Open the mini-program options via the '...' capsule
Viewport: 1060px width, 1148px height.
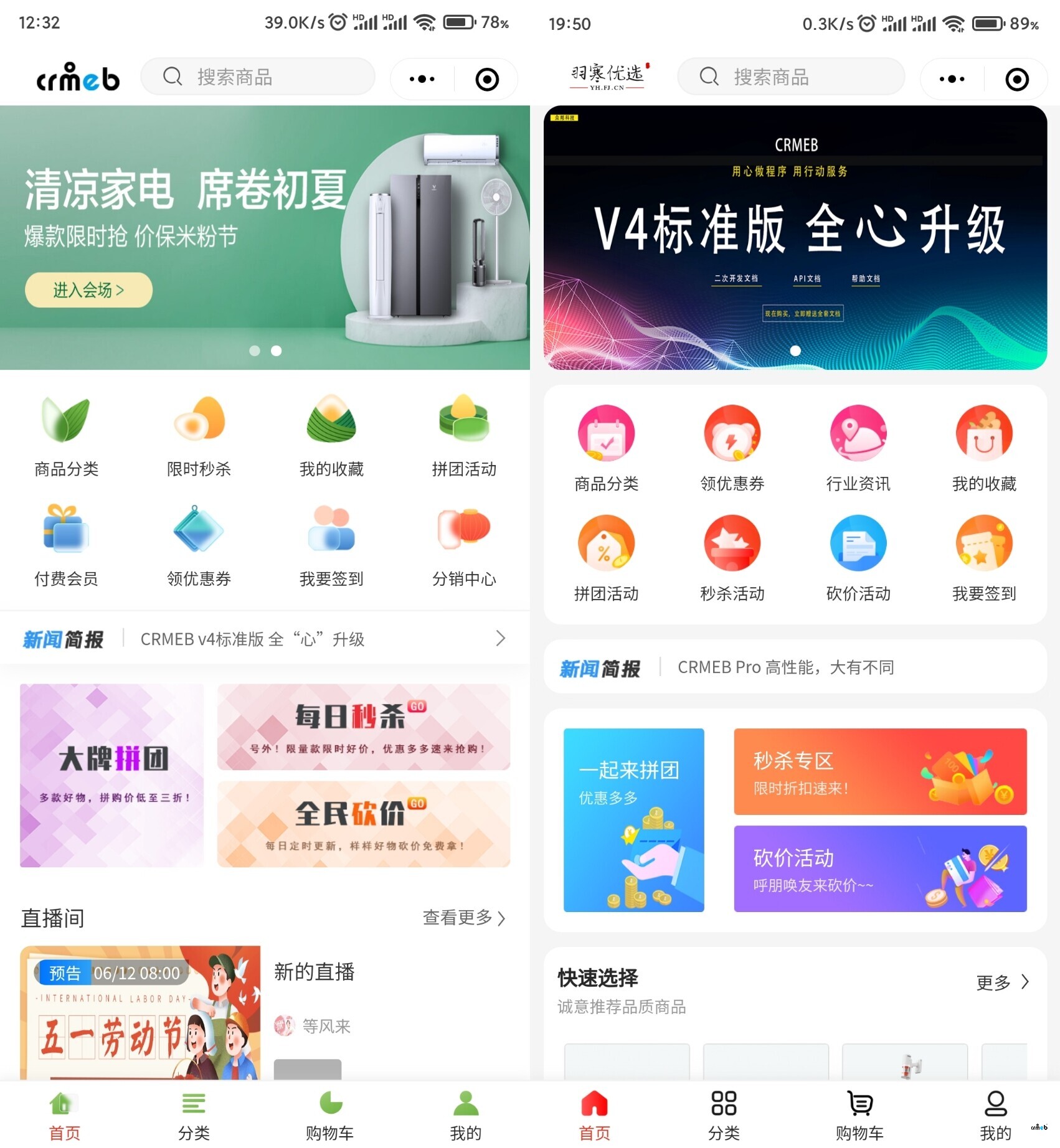coord(422,78)
